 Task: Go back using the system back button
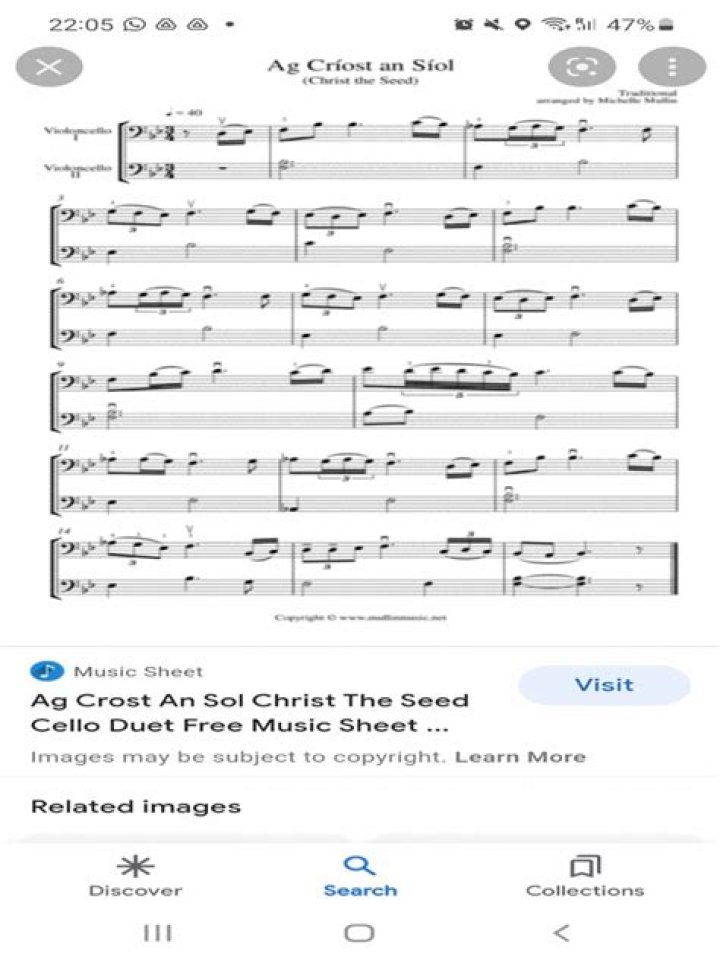562,933
